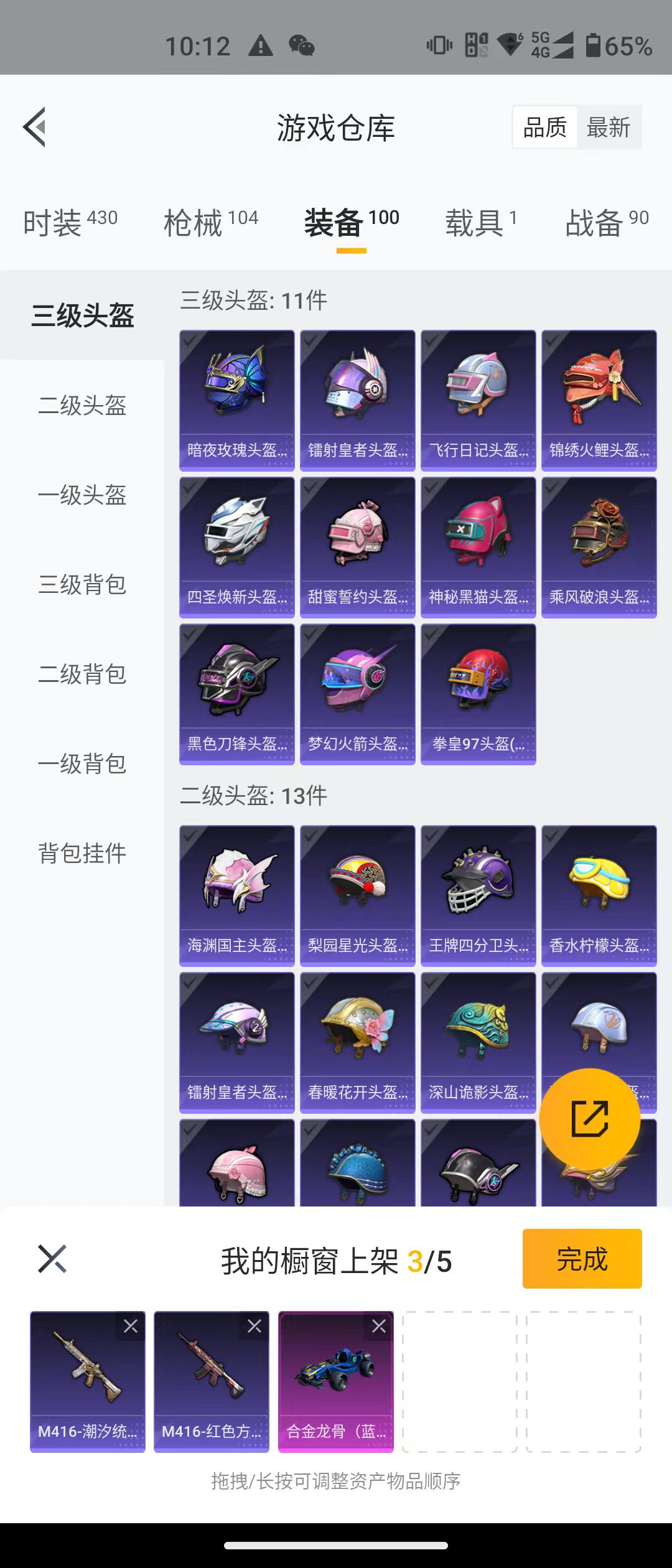
Task: Select 三级背包 category
Action: tap(82, 584)
